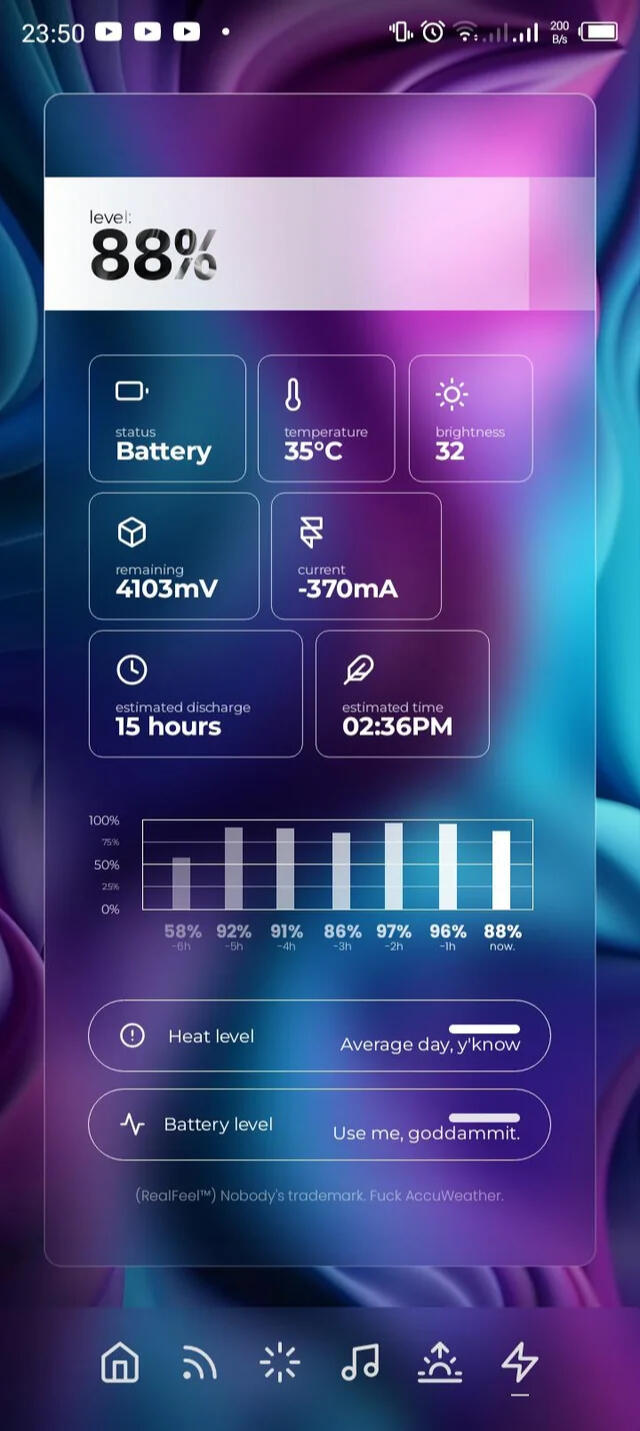Go to the home page tab
This screenshot has height=1431, width=640.
click(120, 1362)
